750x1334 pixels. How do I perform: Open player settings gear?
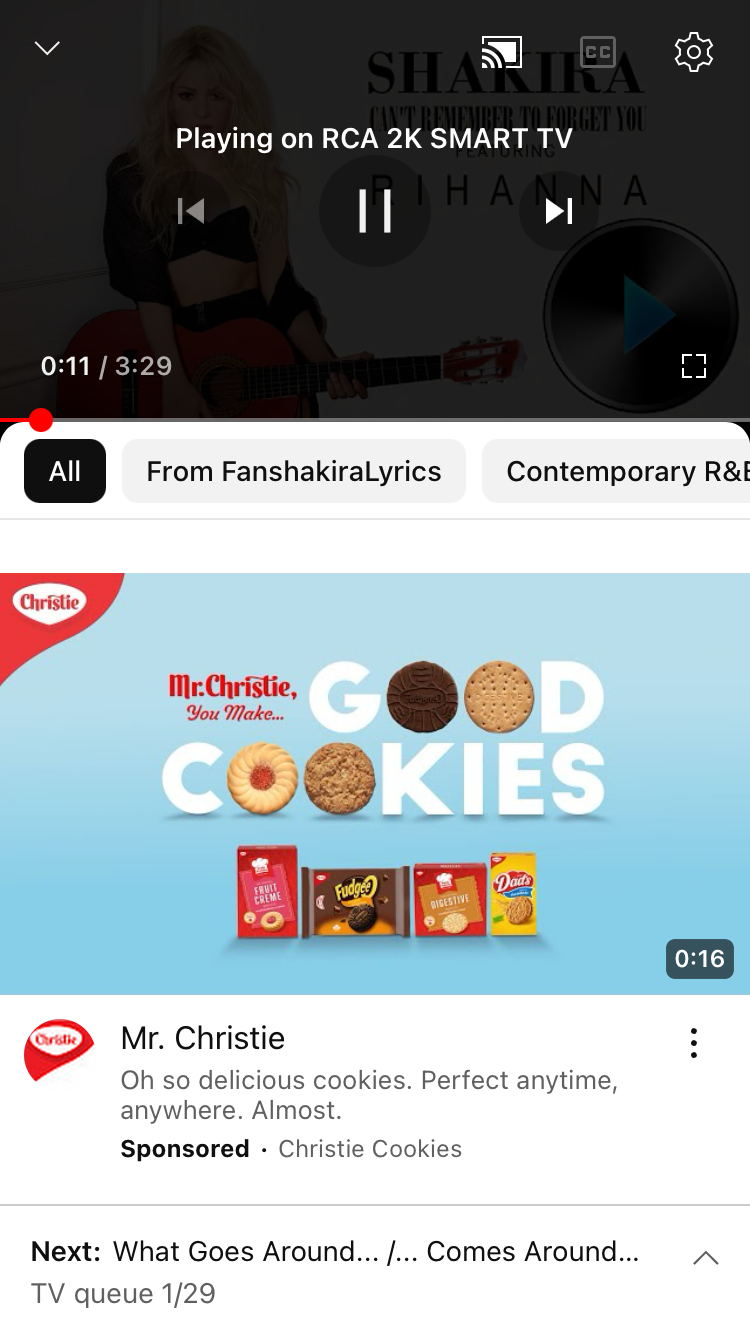[x=693, y=52]
